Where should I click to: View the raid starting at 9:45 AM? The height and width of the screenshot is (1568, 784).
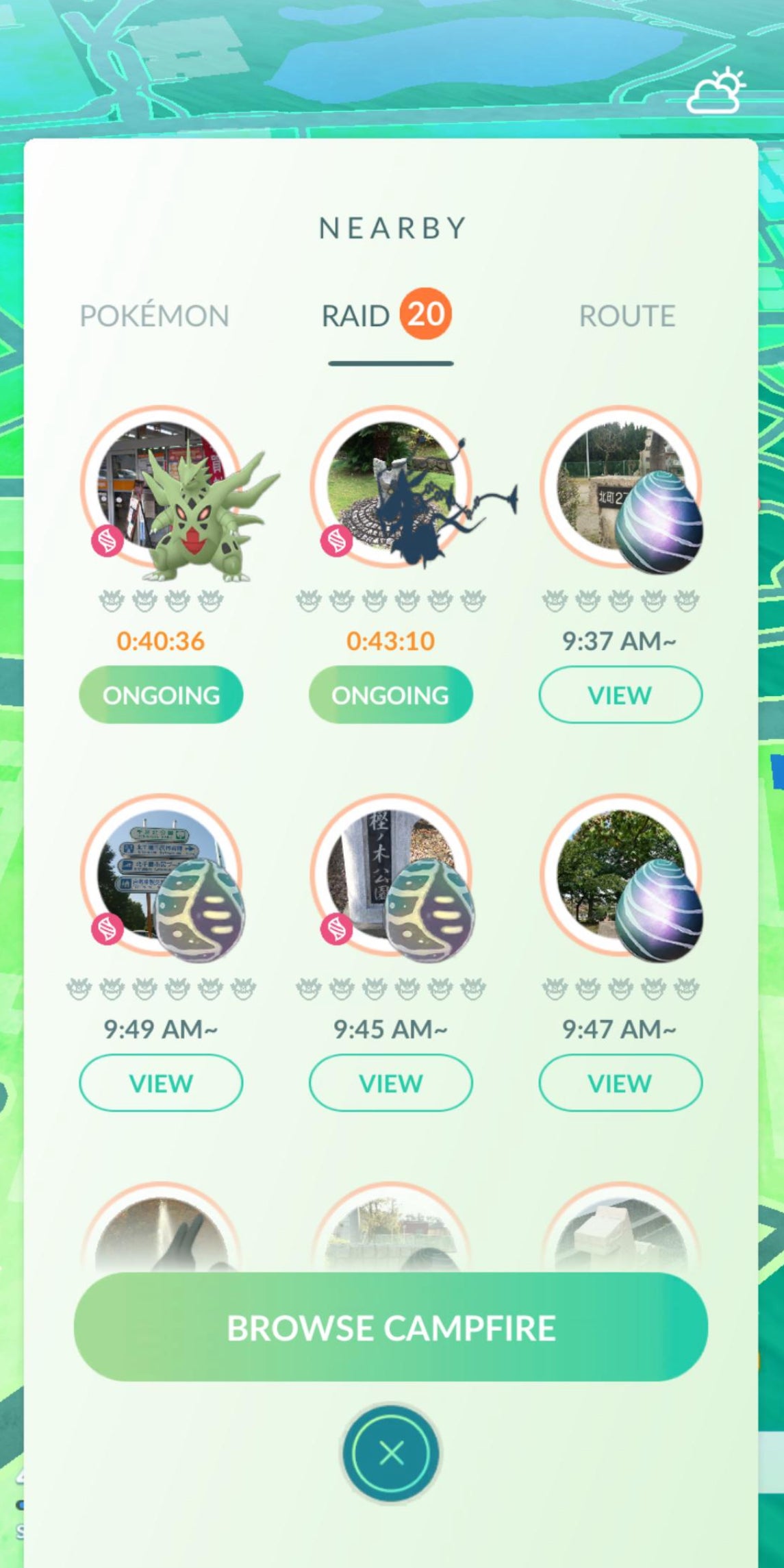coord(390,1083)
